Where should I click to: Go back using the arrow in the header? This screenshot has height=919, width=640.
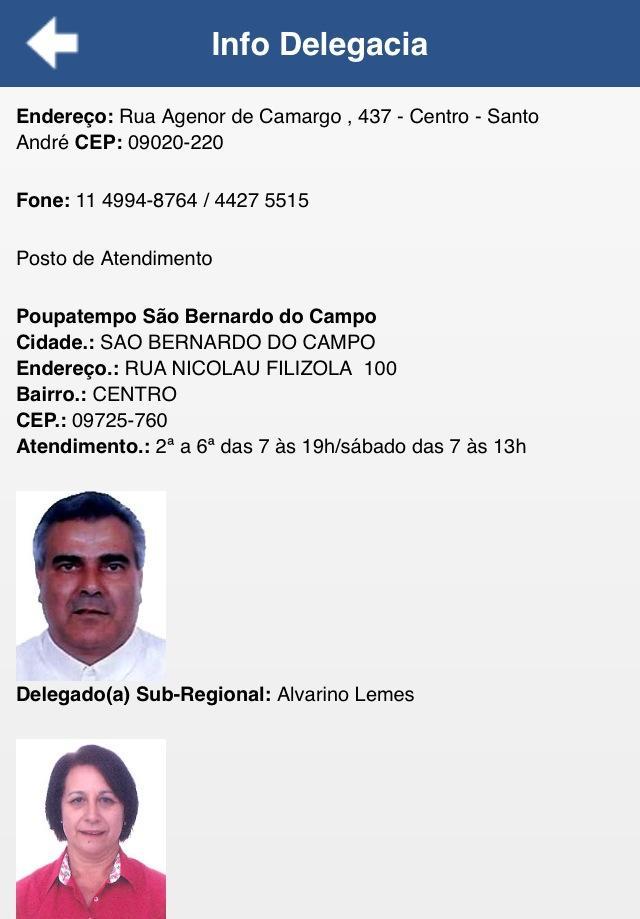click(x=52, y=43)
